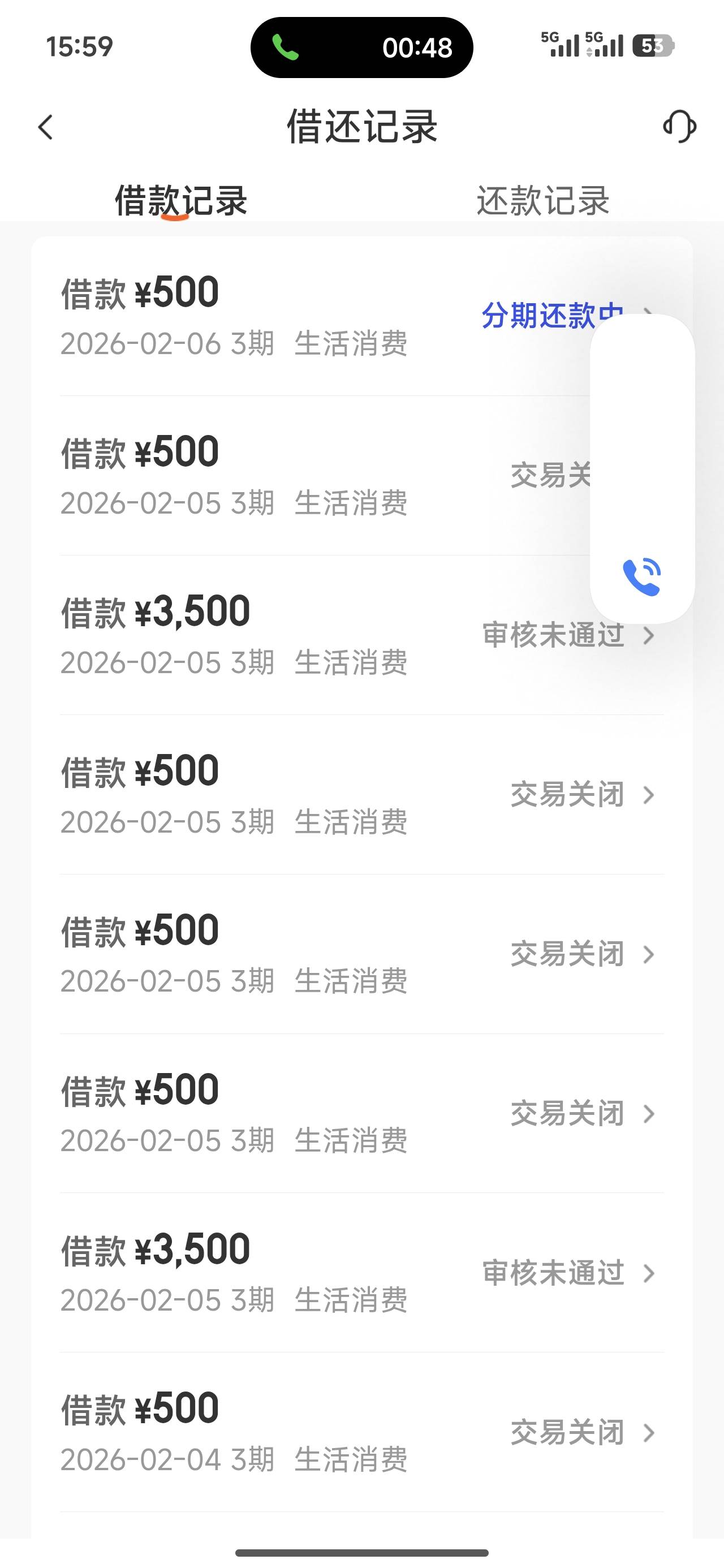Screen dimensions: 724x1568
Task: Go back using the back arrow
Action: coord(46,127)
